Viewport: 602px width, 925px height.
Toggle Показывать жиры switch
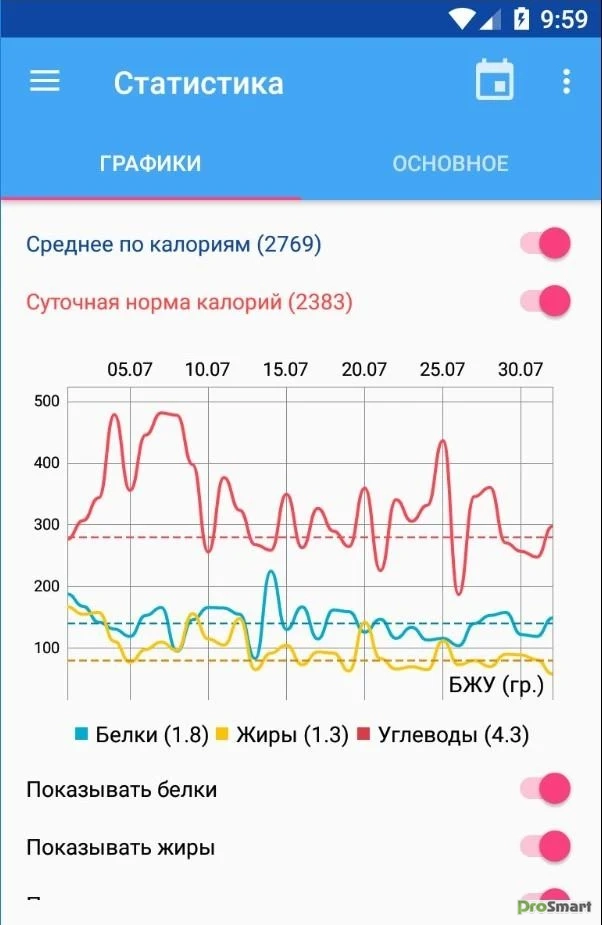point(546,848)
